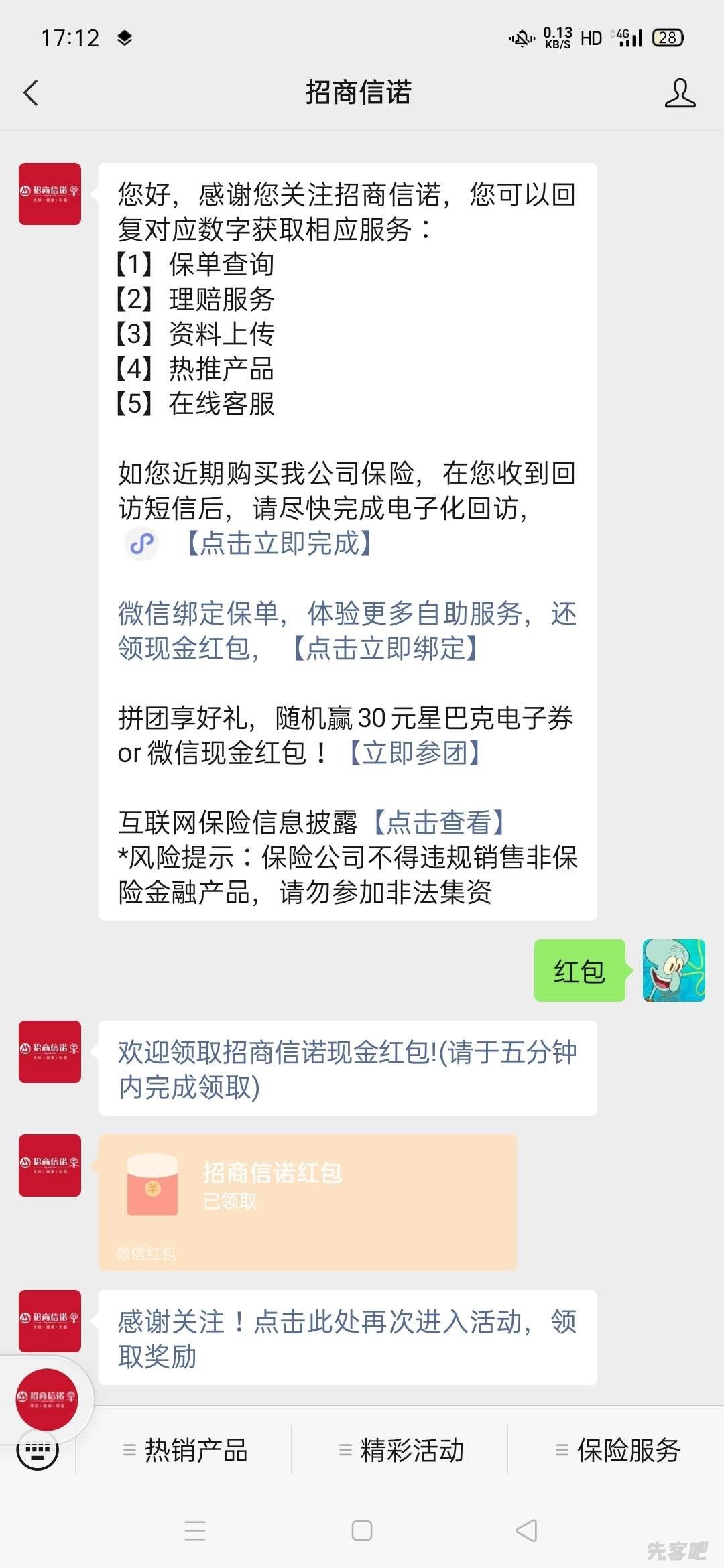The height and width of the screenshot is (1568, 724).
Task: Tap the 【点击立即完成】 link
Action: pos(278,543)
